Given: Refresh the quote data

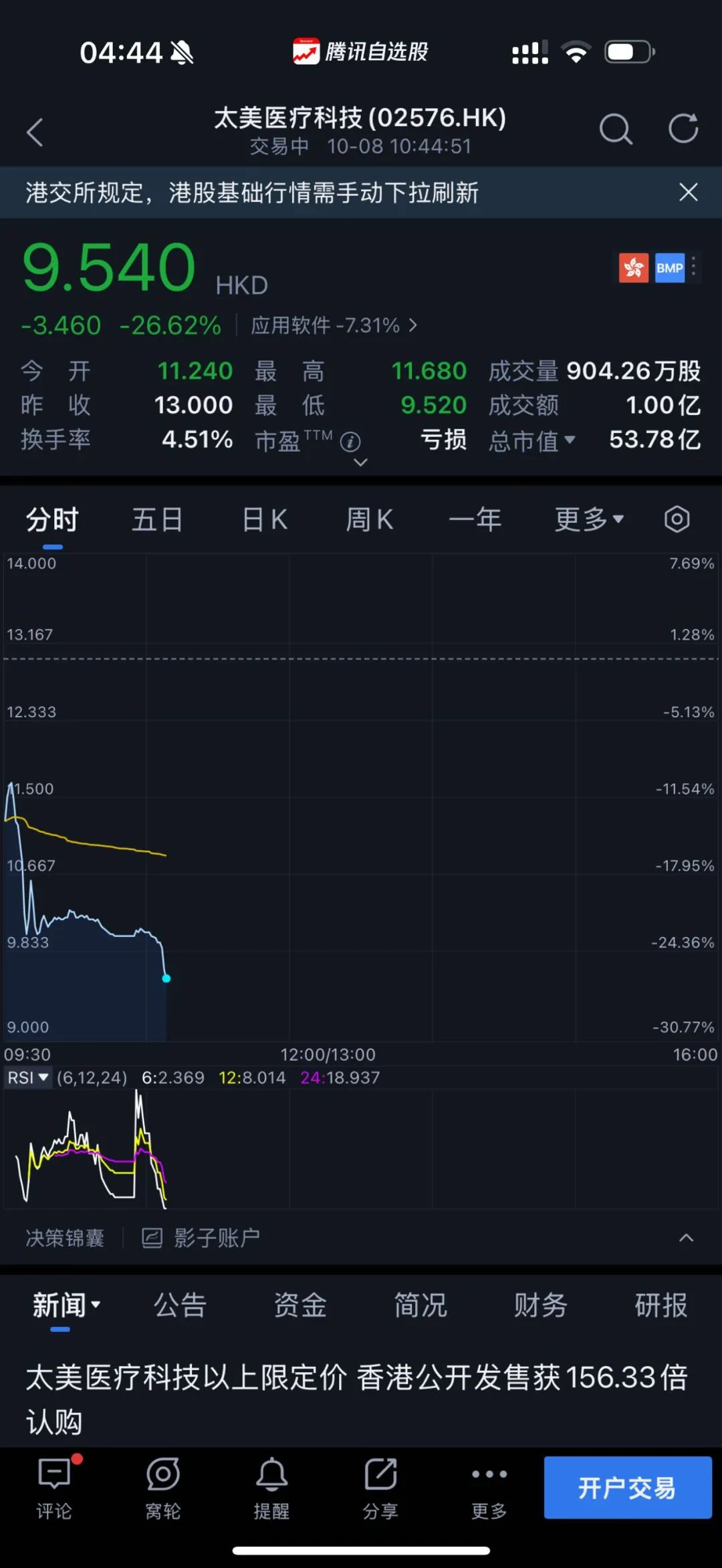Looking at the screenshot, I should [x=683, y=128].
